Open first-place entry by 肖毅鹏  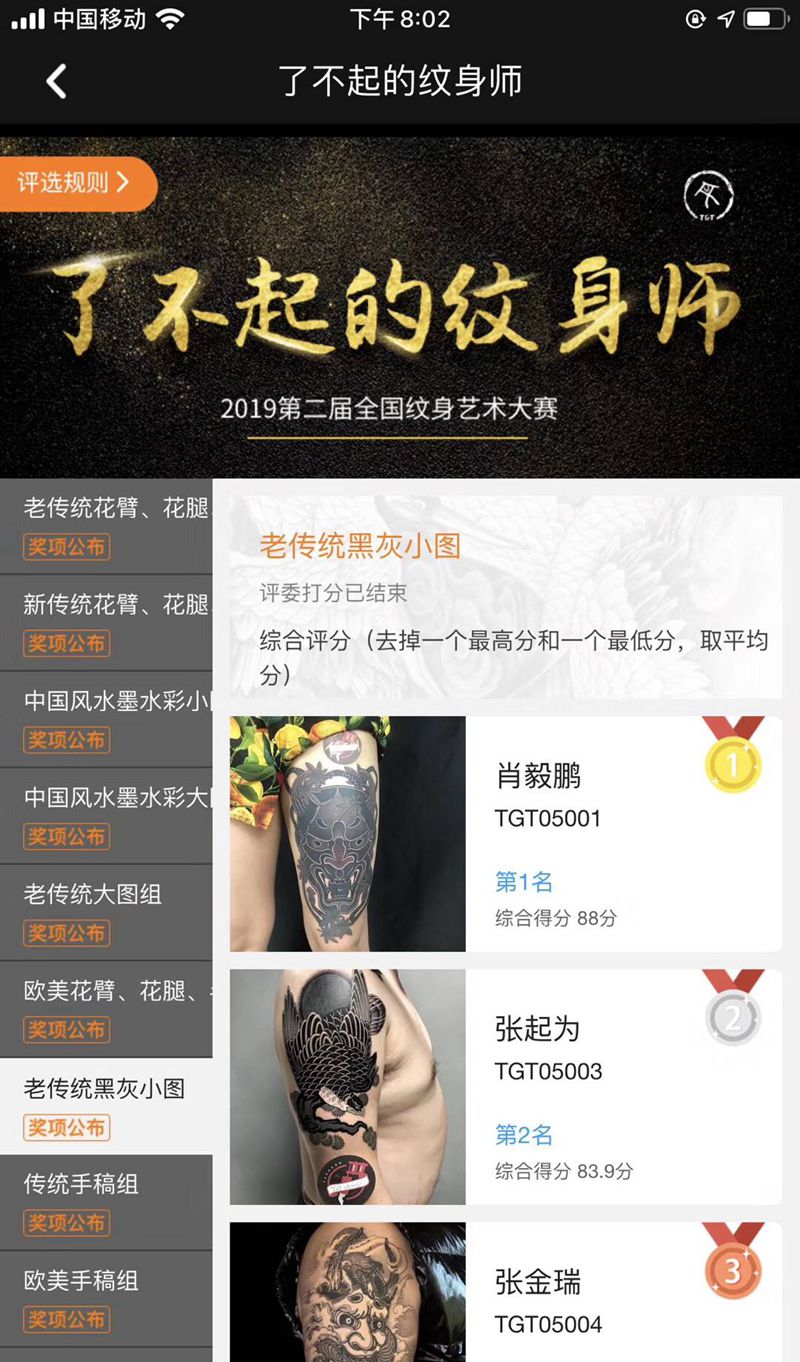coord(505,833)
